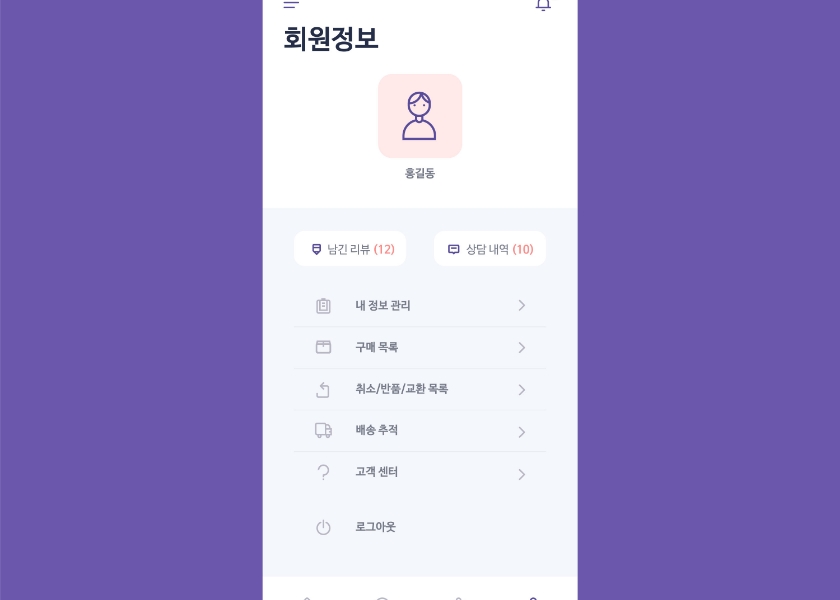The width and height of the screenshot is (840, 600).
Task: Open 상담 내역 (10) consultation history
Action: click(490, 249)
